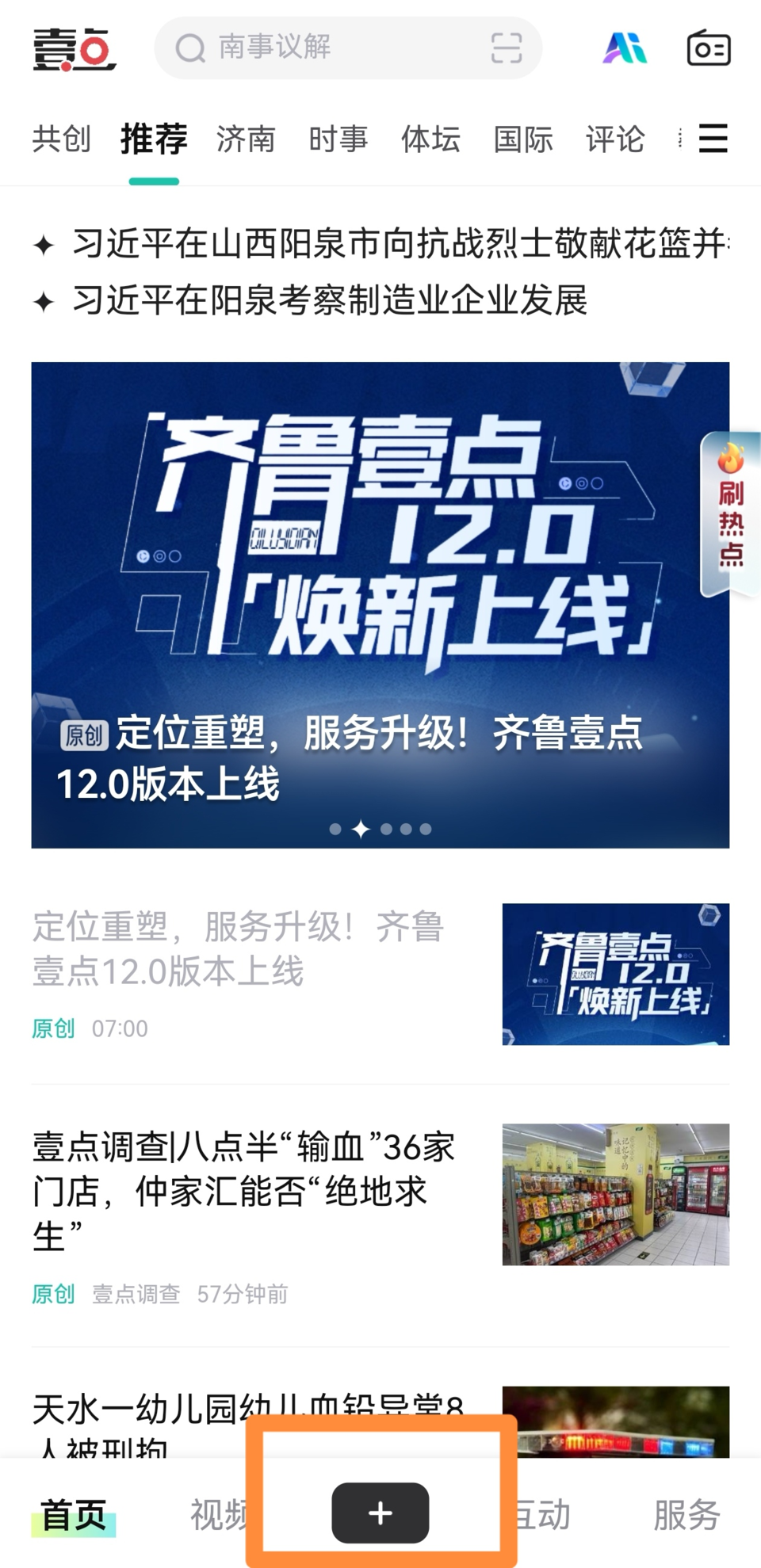This screenshot has height=1568, width=761.
Task: Switch to the 共创 tab
Action: (61, 139)
